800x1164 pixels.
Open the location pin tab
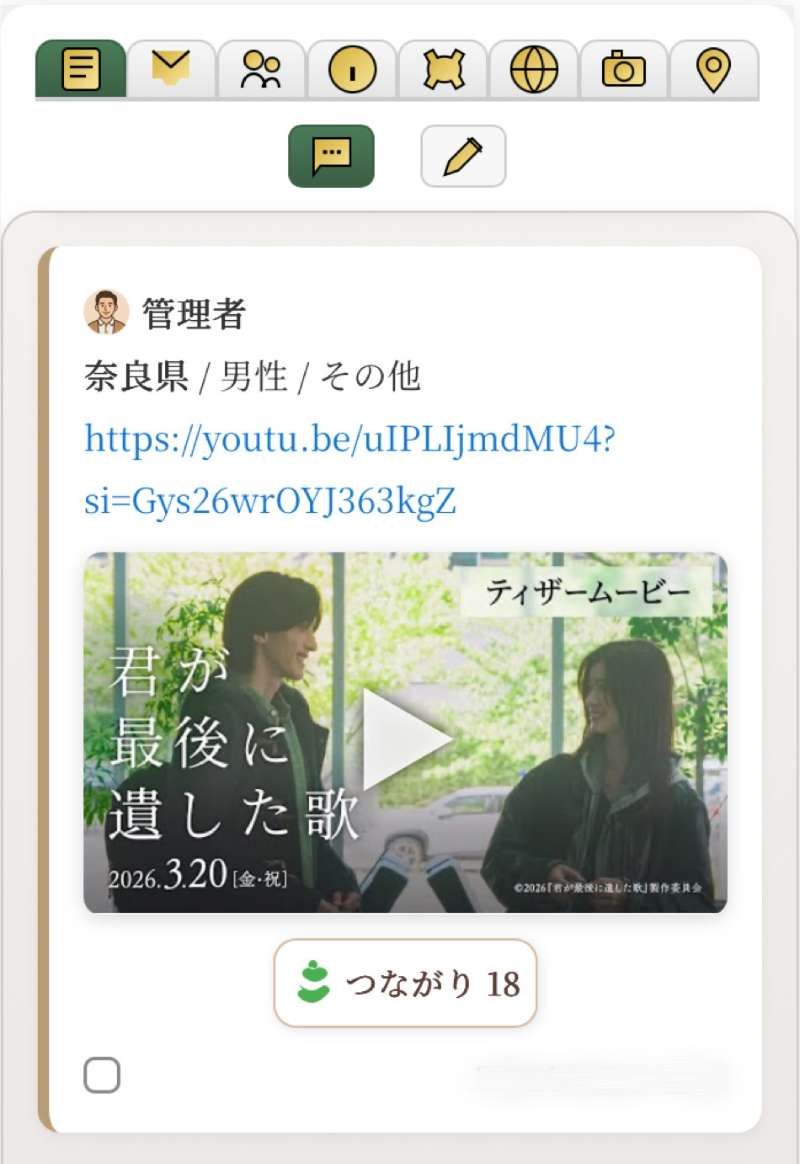[713, 70]
